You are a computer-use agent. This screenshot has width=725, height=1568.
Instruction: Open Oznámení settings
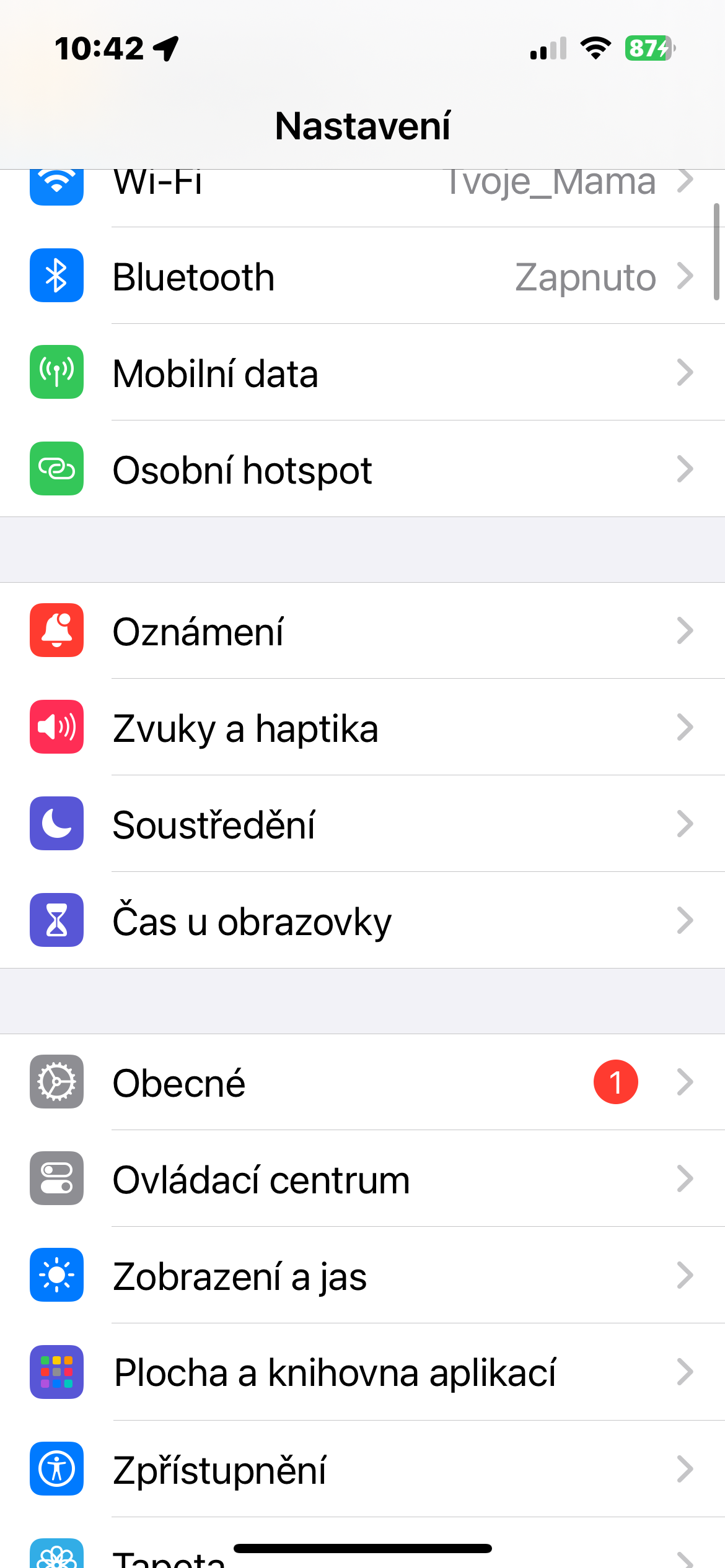click(x=362, y=631)
